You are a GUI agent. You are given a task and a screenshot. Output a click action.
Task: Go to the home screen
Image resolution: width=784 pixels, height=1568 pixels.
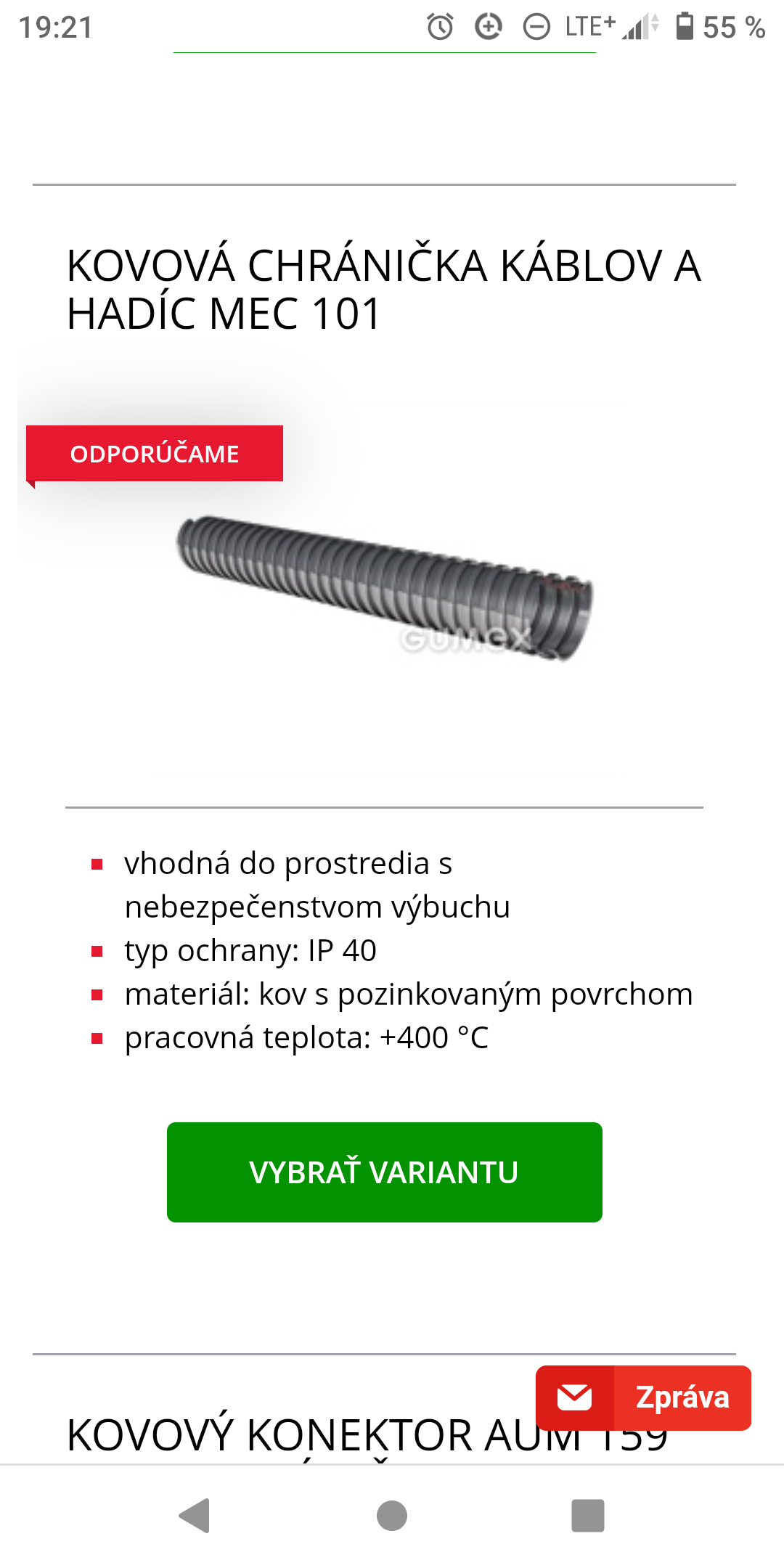[x=392, y=1516]
